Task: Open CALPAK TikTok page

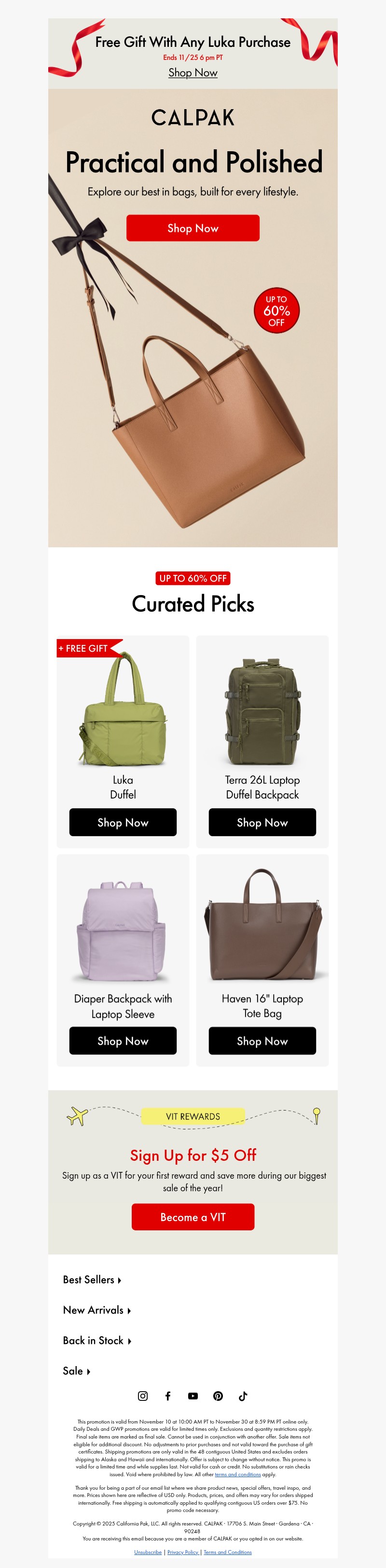Action: [243, 1396]
